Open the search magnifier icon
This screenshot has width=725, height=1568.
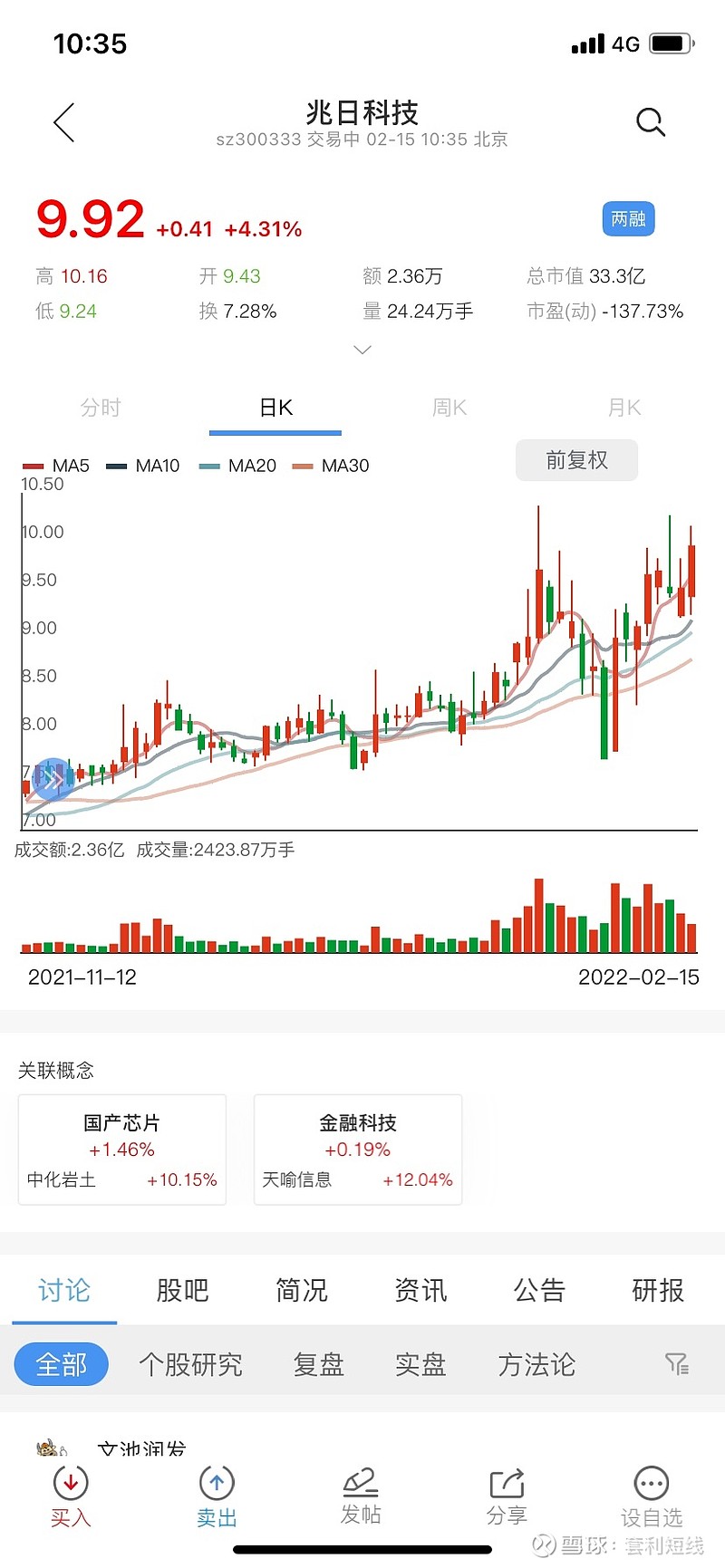[650, 122]
